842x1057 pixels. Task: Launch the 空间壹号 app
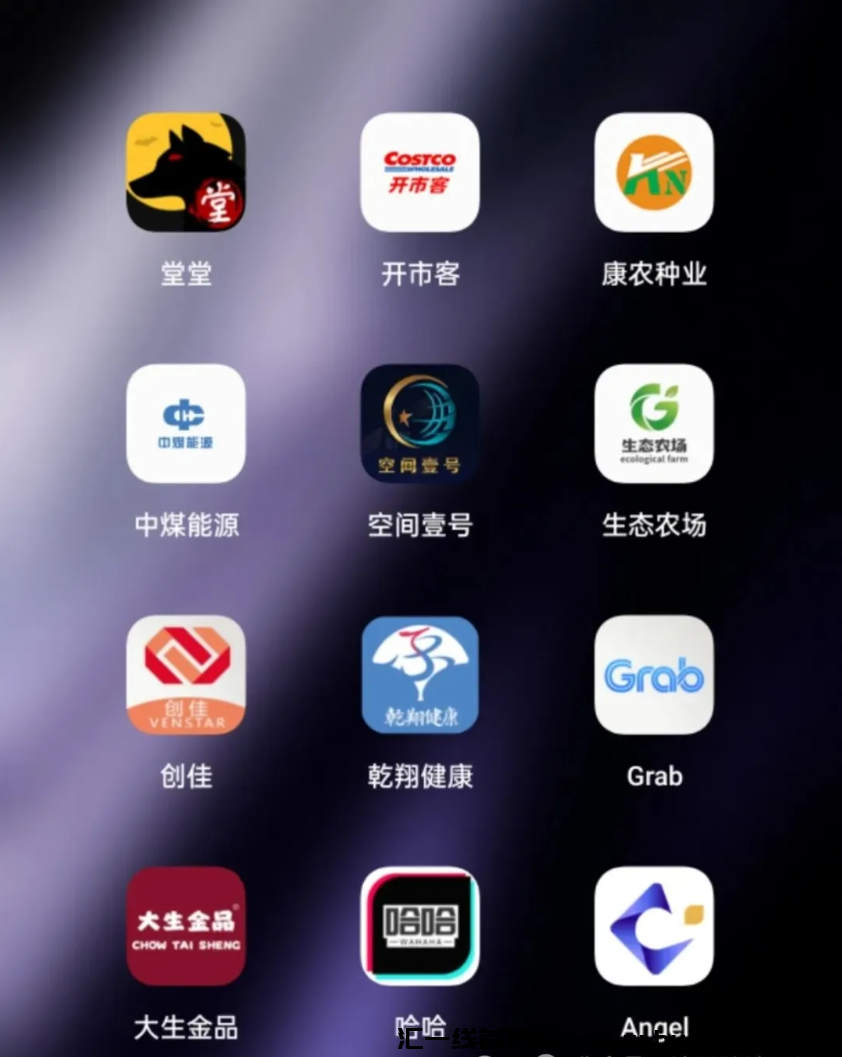pos(420,423)
